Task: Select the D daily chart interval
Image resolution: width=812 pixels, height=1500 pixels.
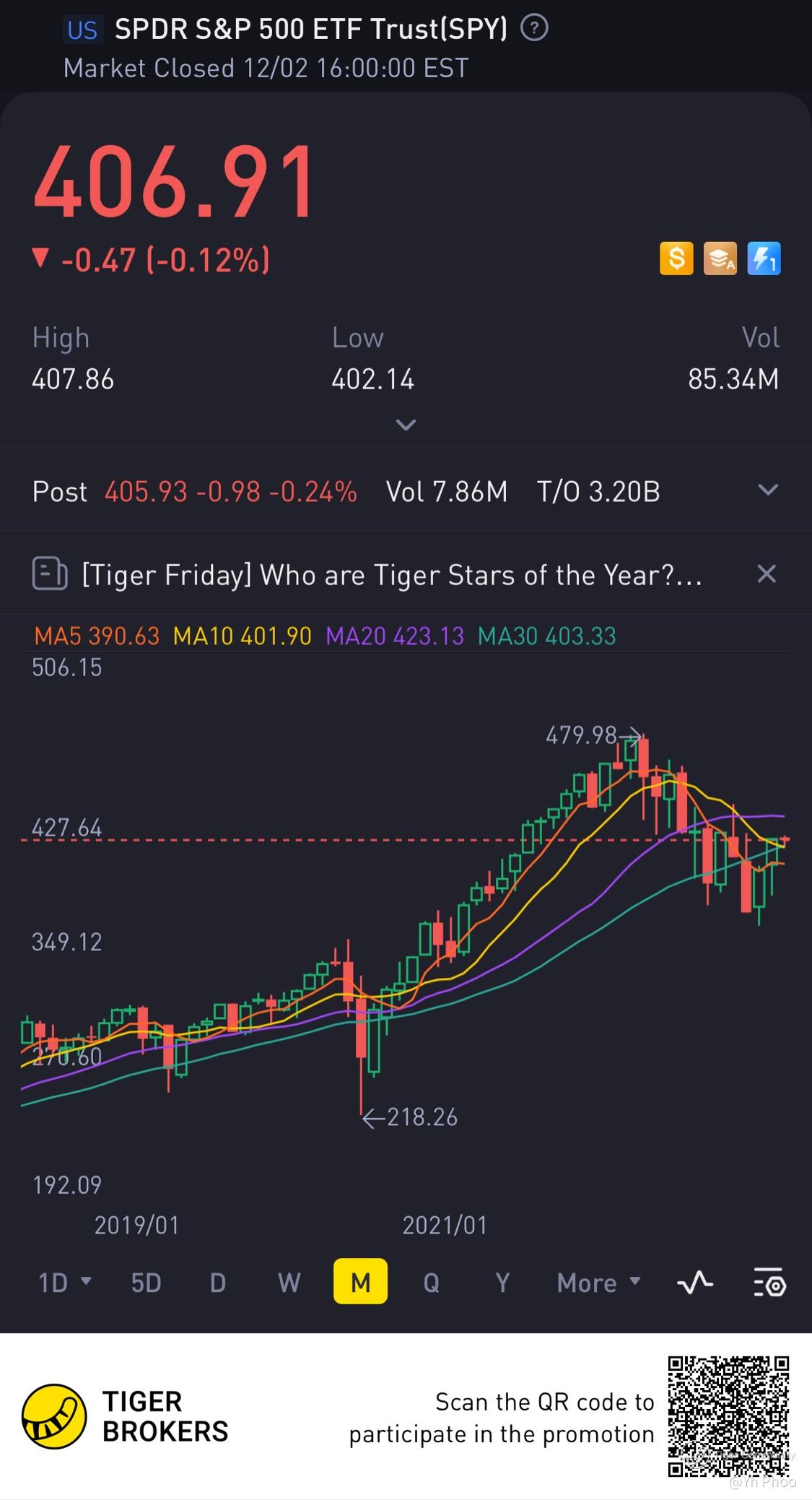Action: [217, 1283]
